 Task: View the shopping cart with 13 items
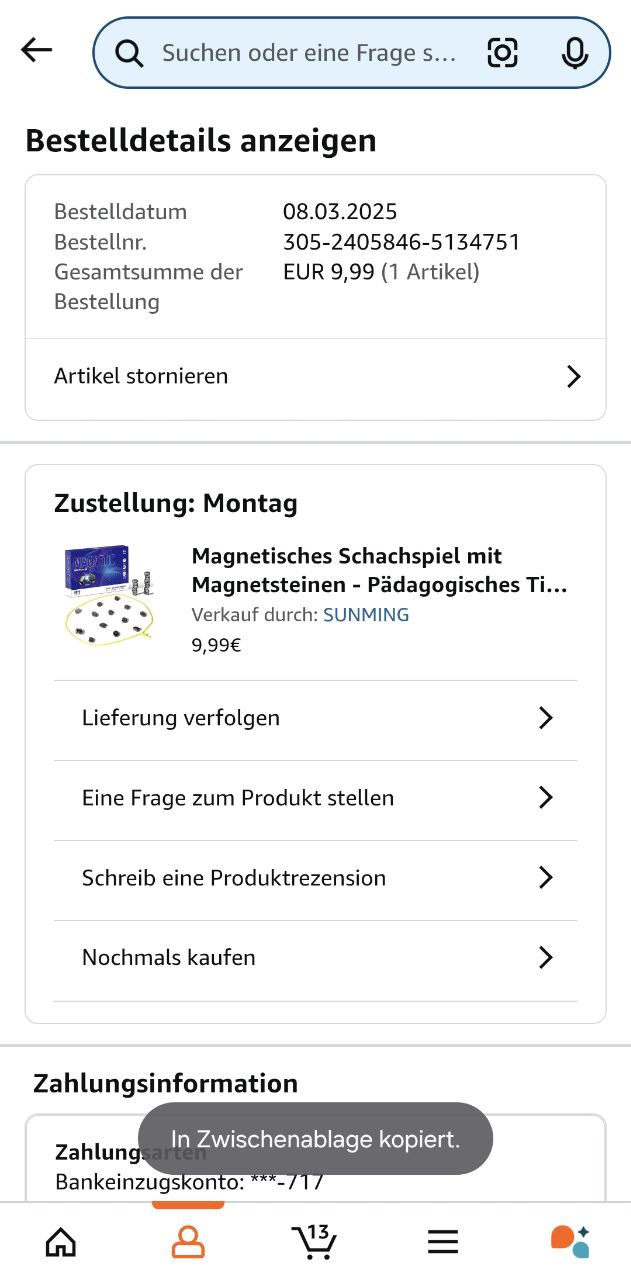[x=315, y=1242]
